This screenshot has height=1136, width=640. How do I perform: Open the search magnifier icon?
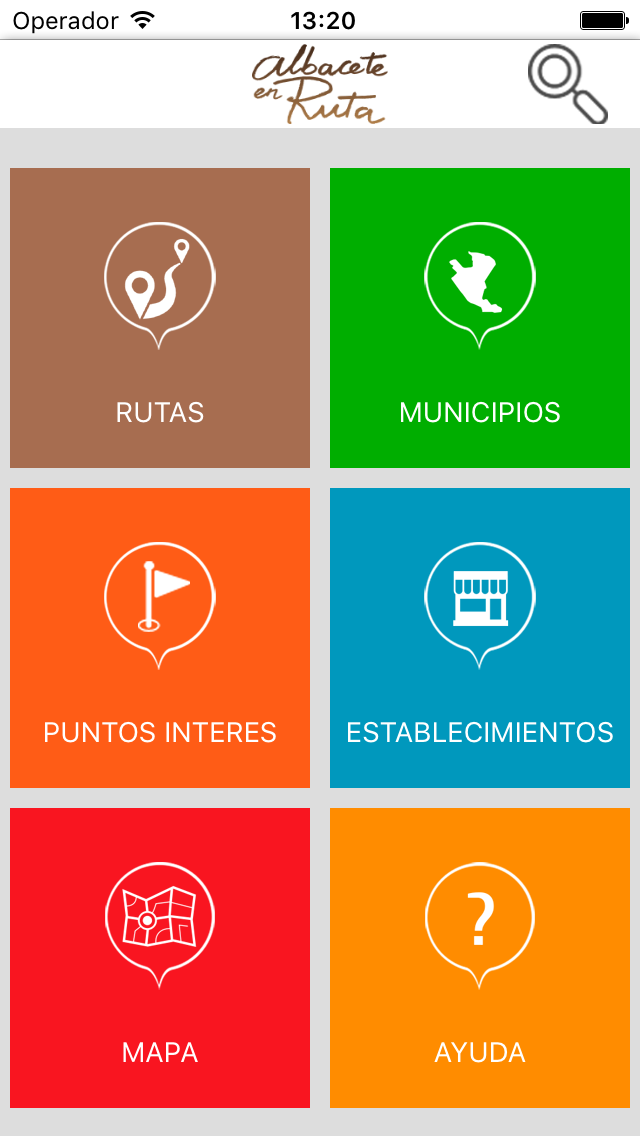coord(568,85)
